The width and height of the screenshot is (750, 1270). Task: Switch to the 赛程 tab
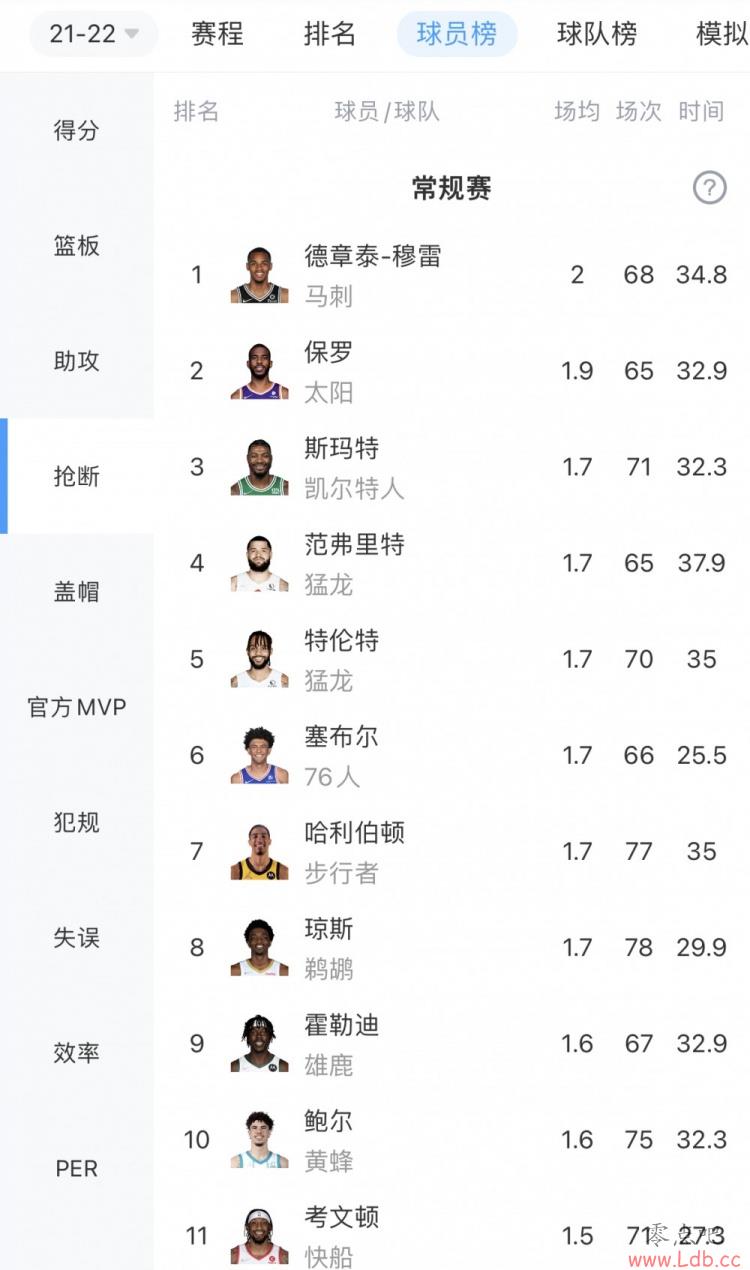tap(217, 34)
